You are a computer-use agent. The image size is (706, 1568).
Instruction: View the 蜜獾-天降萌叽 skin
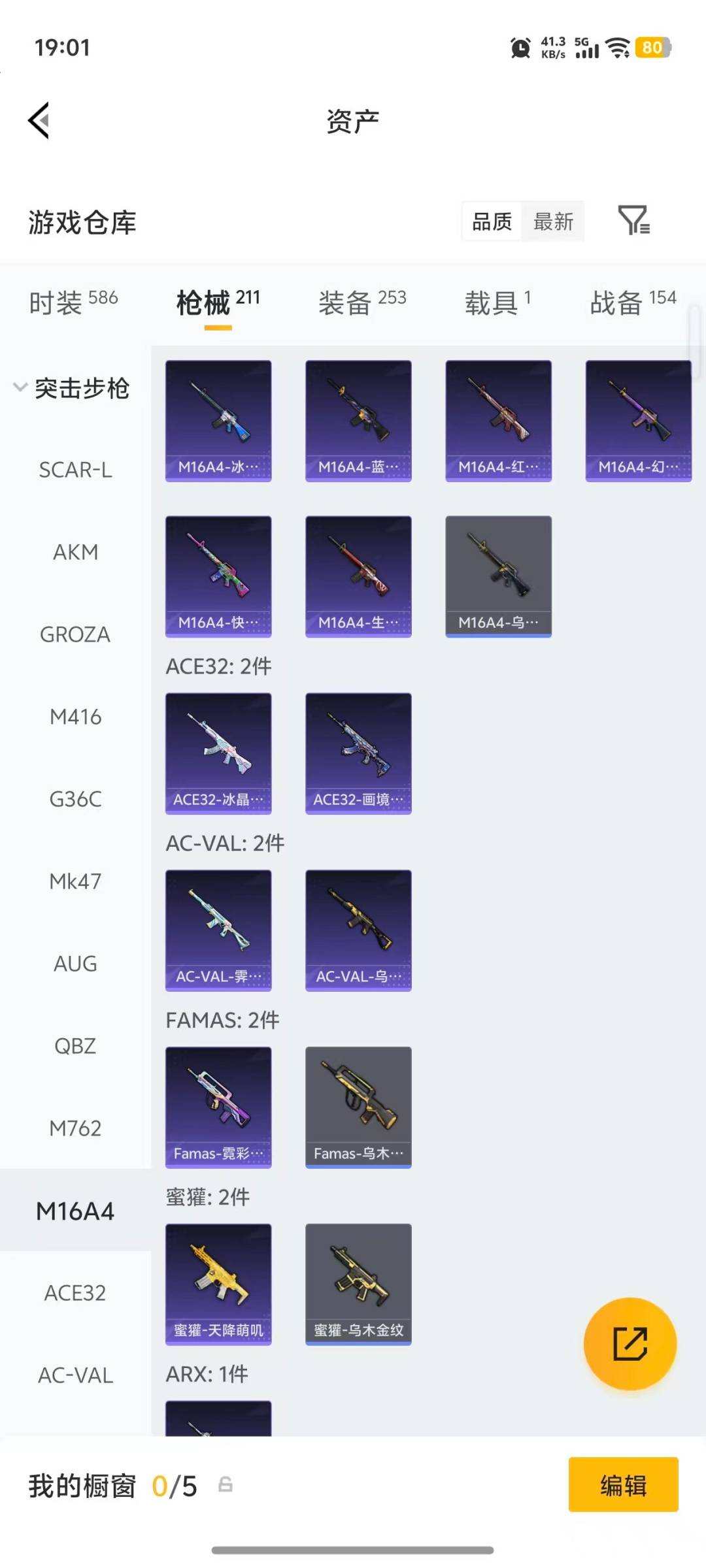(218, 1284)
